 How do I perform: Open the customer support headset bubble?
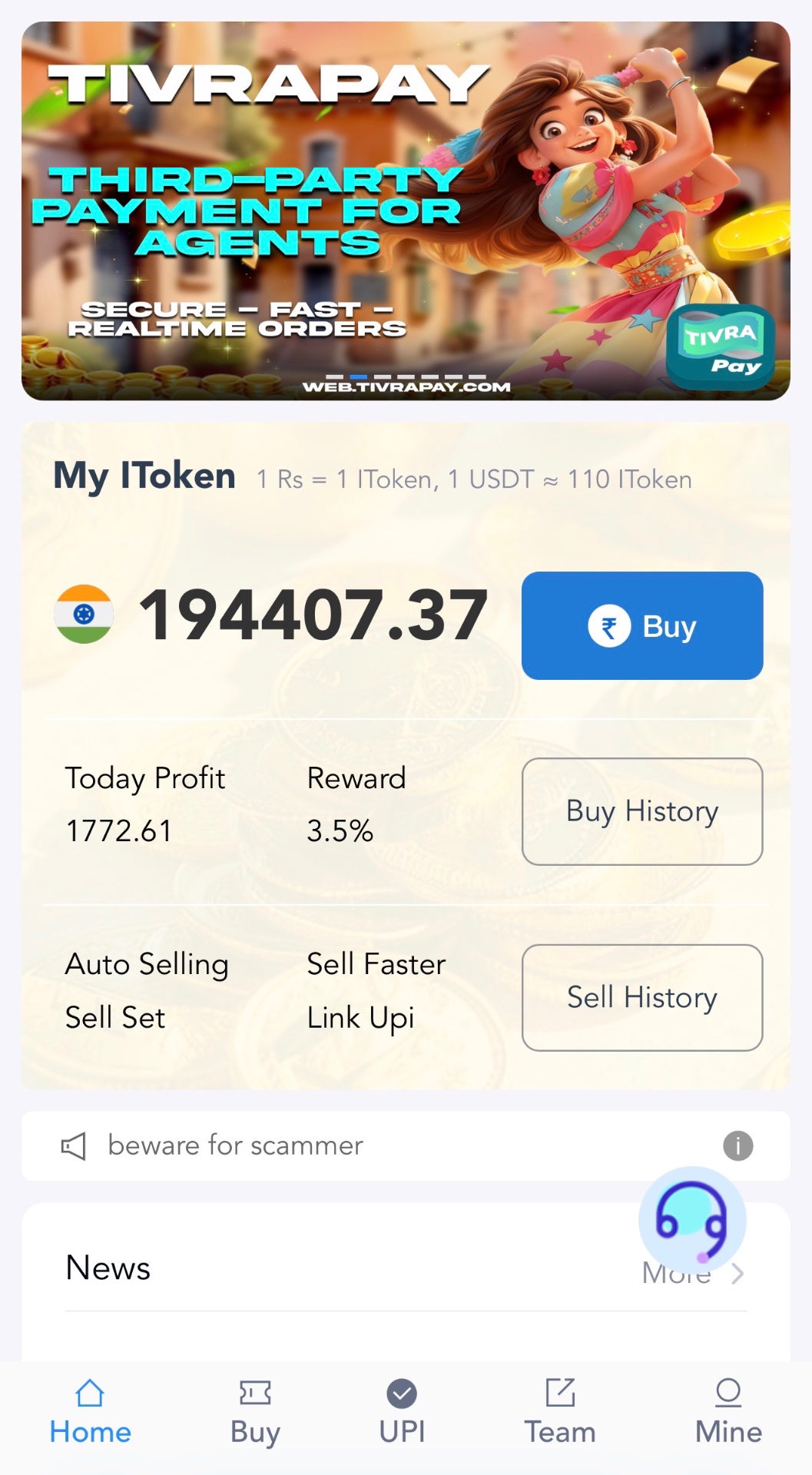(692, 1221)
